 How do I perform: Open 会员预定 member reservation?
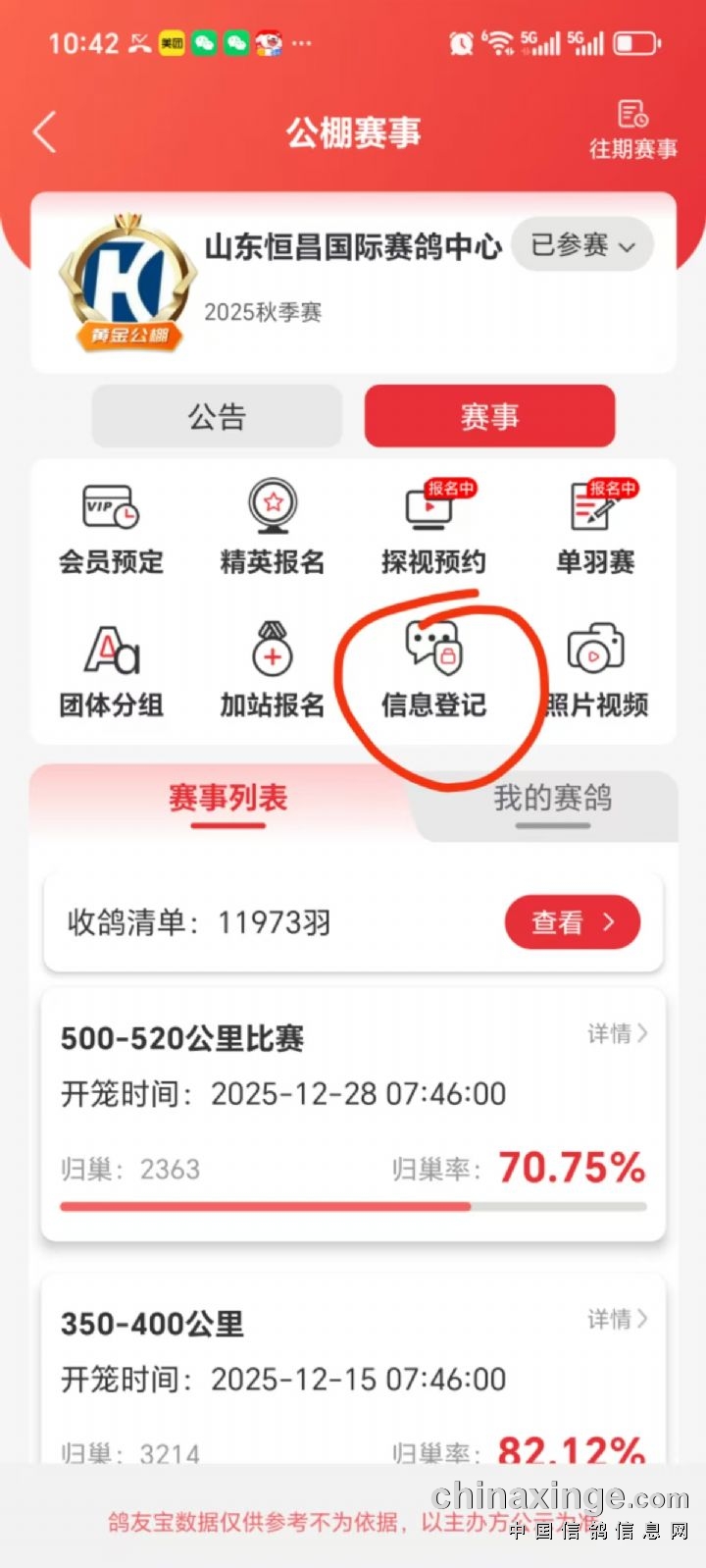click(x=111, y=532)
